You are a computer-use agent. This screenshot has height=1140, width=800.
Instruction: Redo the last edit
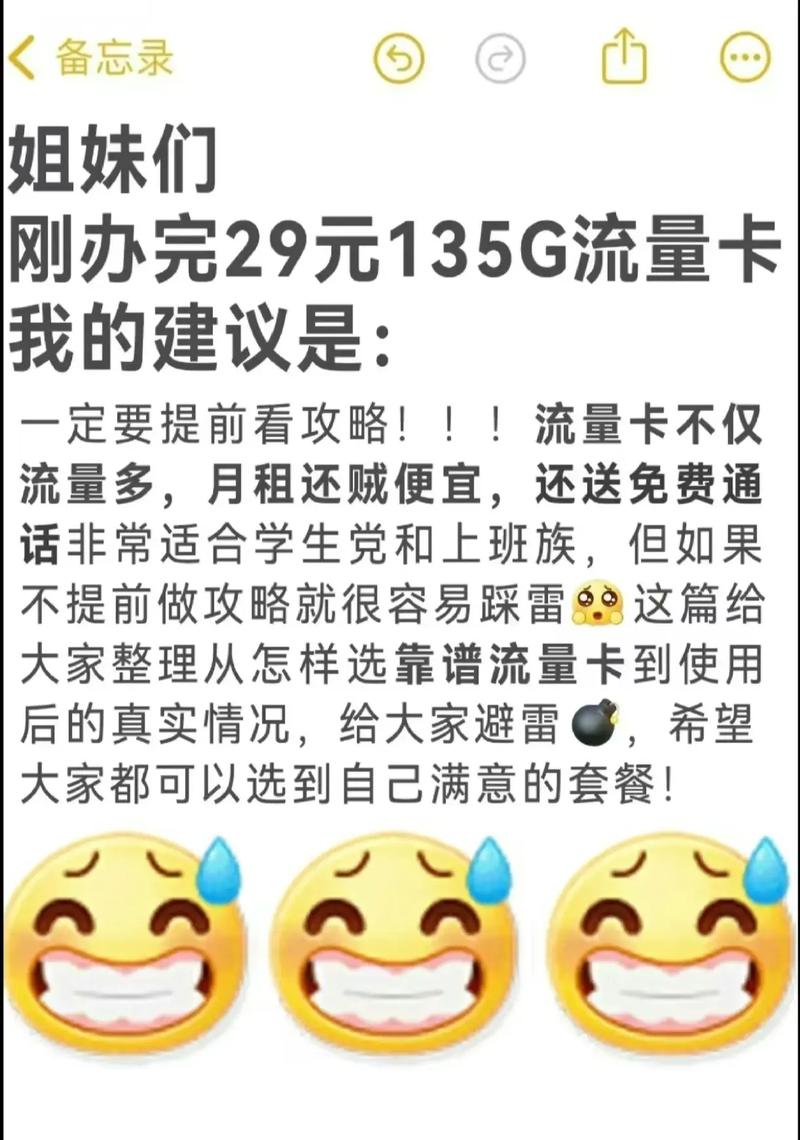point(501,57)
